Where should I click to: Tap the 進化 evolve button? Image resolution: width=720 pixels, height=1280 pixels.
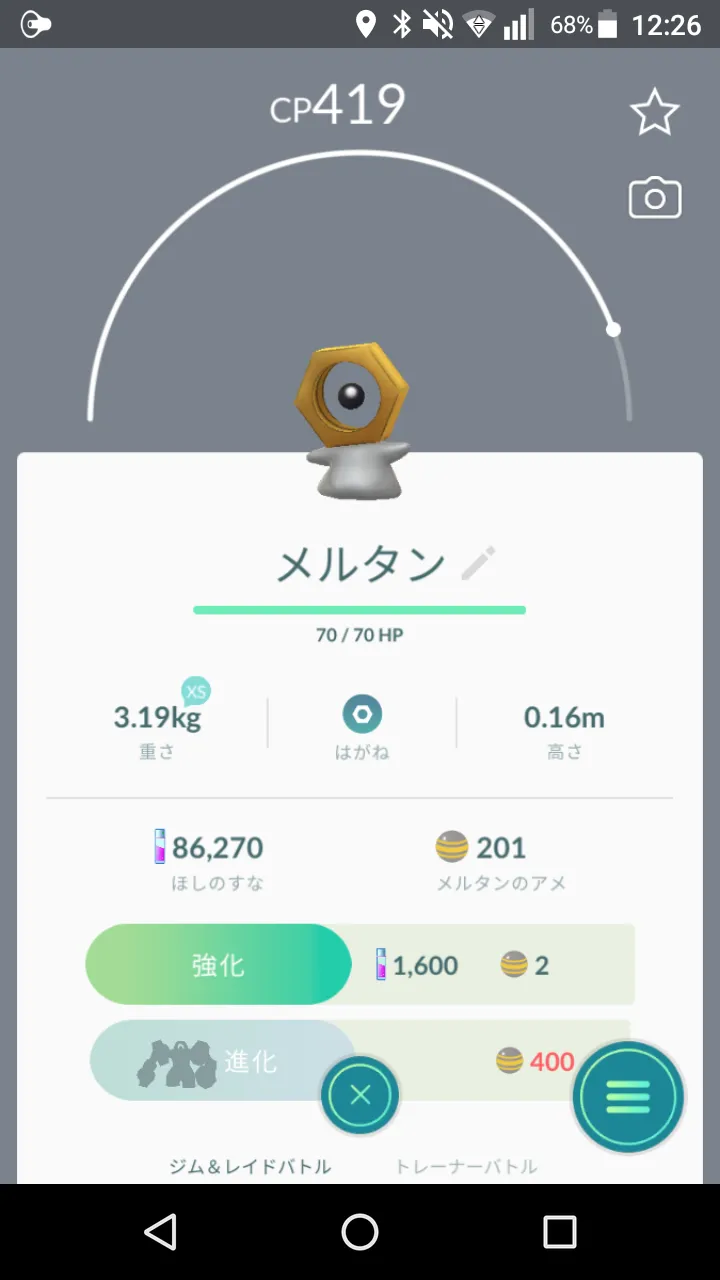pyautogui.click(x=222, y=1061)
